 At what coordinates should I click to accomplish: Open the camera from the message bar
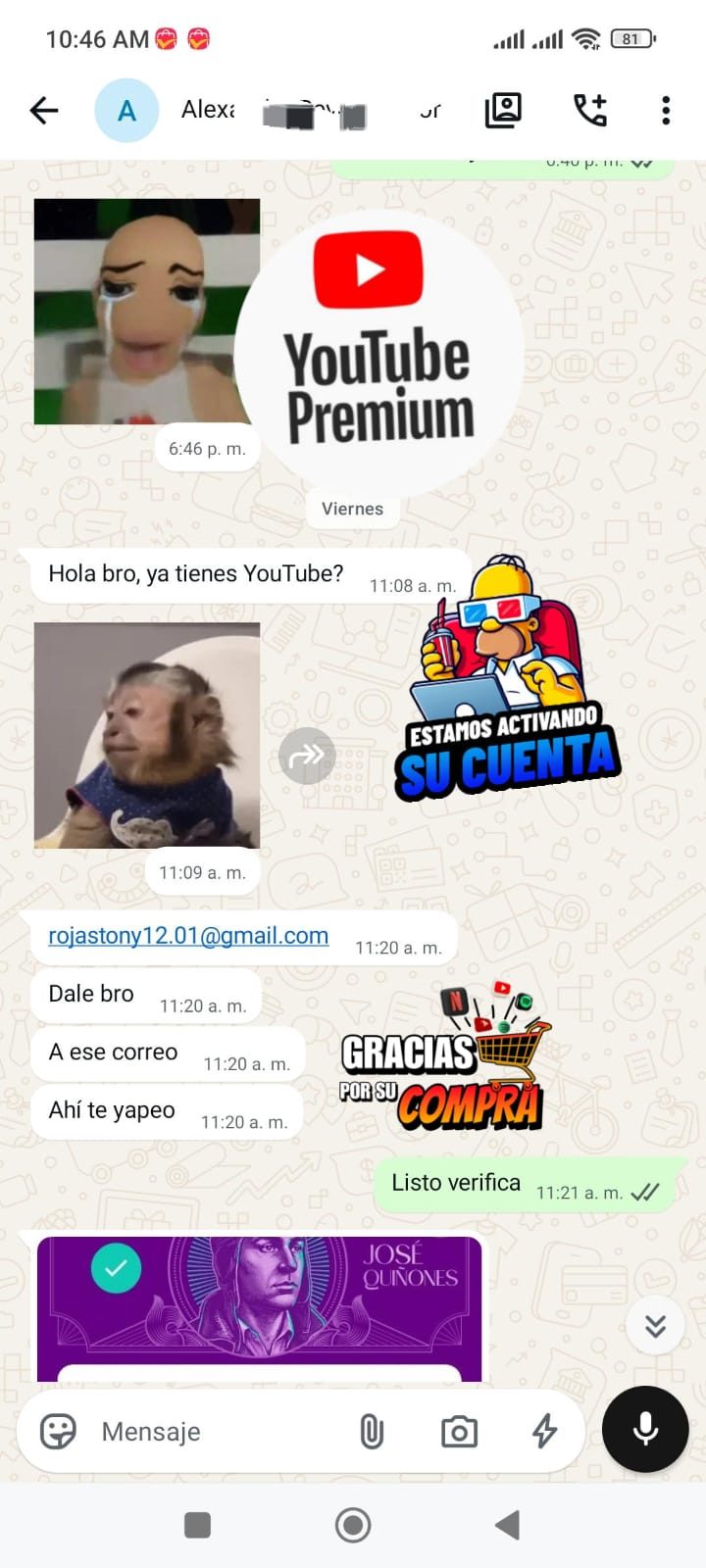point(459,1432)
